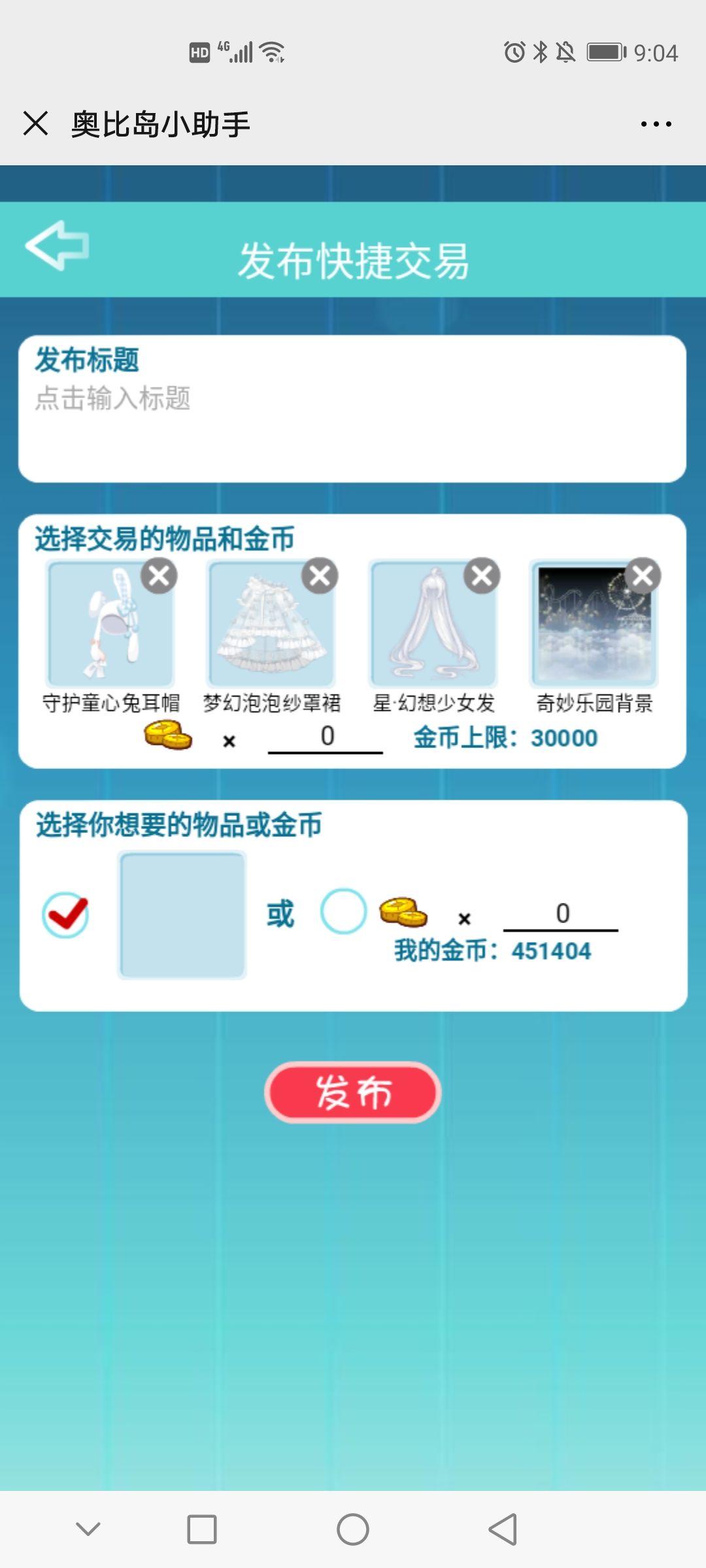Remove 守护童心兔耳帽 from the trade
The width and height of the screenshot is (706, 1568).
pyautogui.click(x=159, y=576)
